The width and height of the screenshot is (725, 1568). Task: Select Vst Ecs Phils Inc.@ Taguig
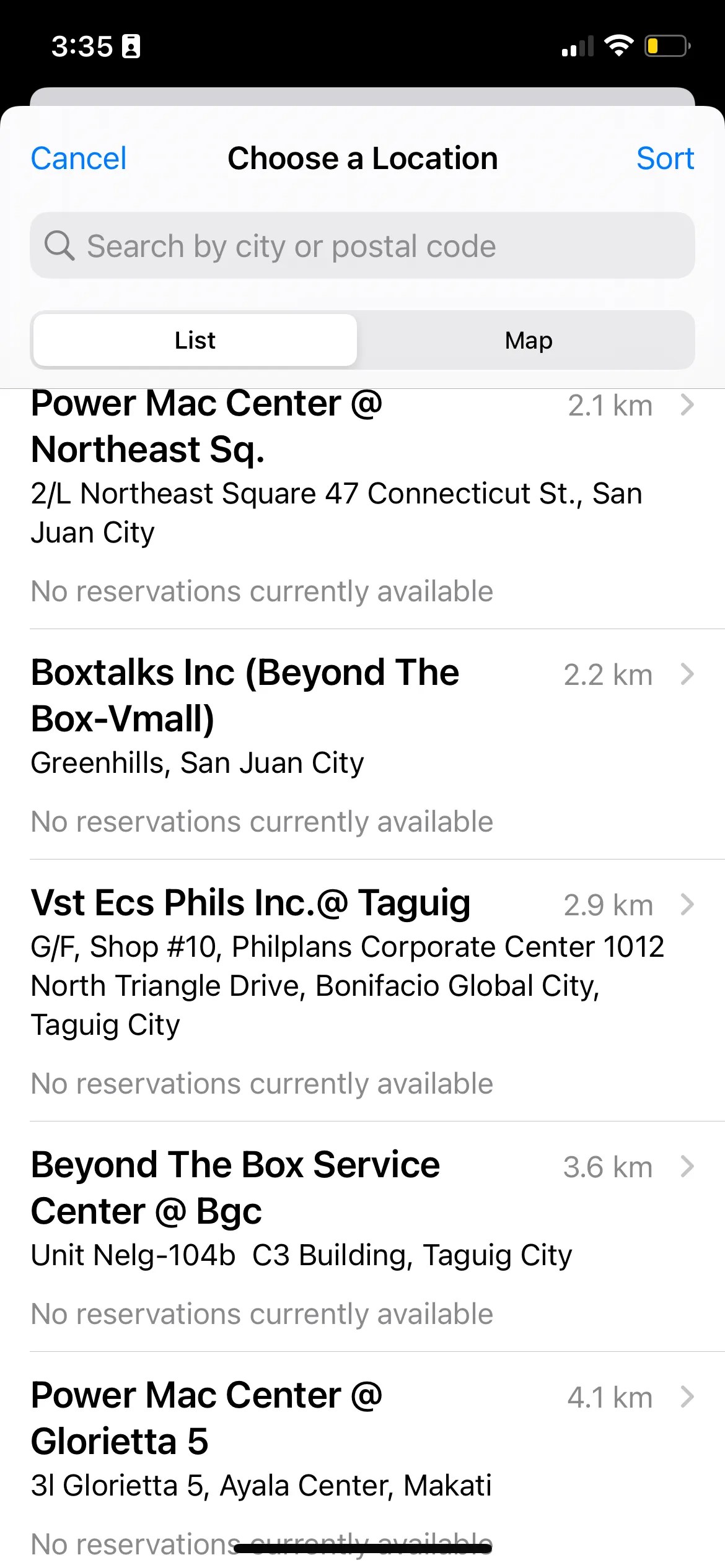362,990
